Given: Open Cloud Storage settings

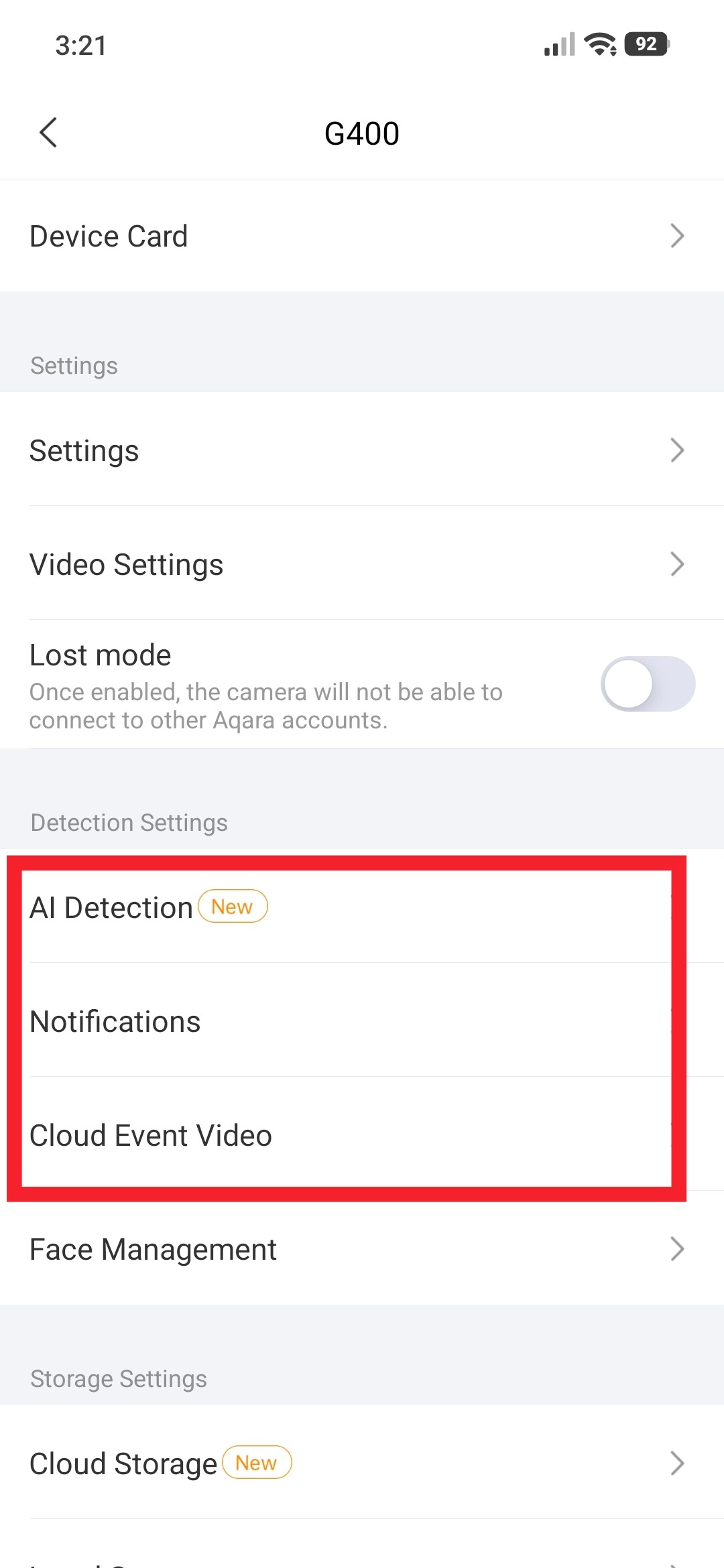Looking at the screenshot, I should [x=362, y=1464].
